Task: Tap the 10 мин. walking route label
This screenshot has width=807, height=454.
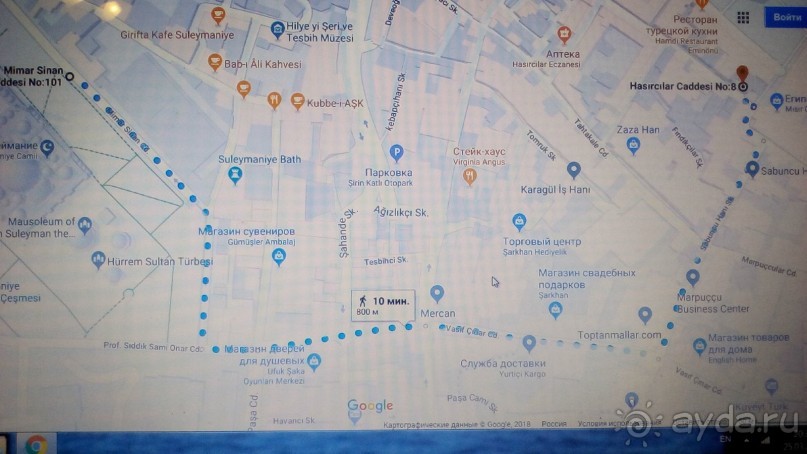Action: pos(381,304)
